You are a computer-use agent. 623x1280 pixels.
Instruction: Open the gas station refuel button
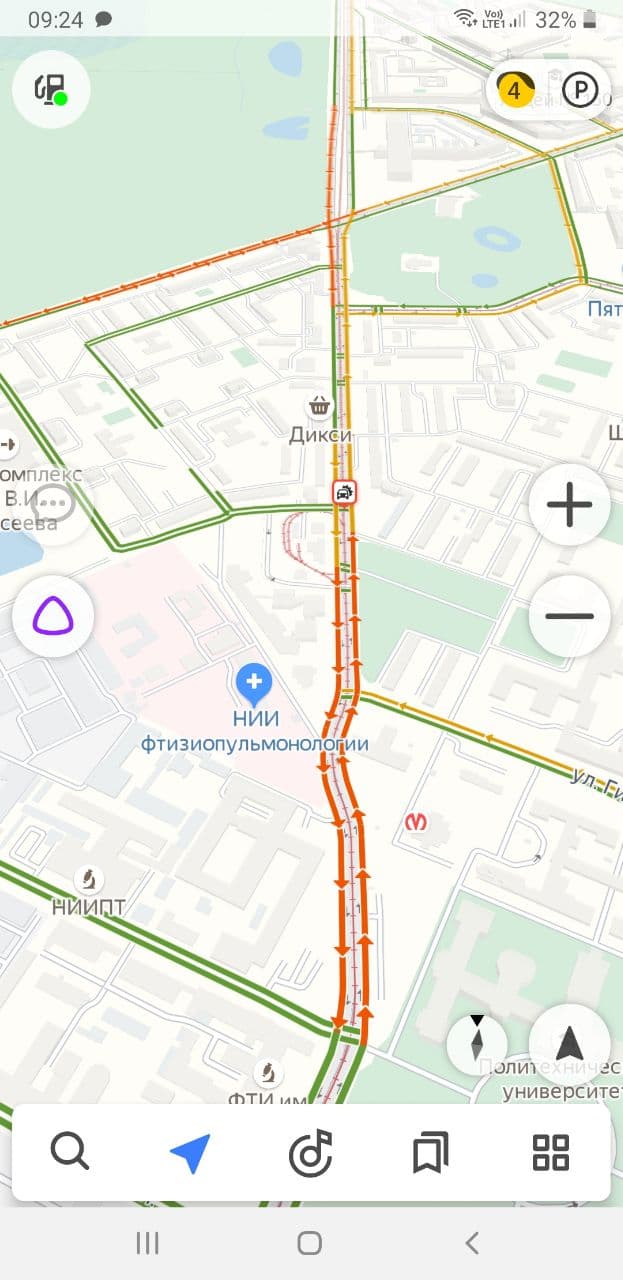tap(51, 89)
